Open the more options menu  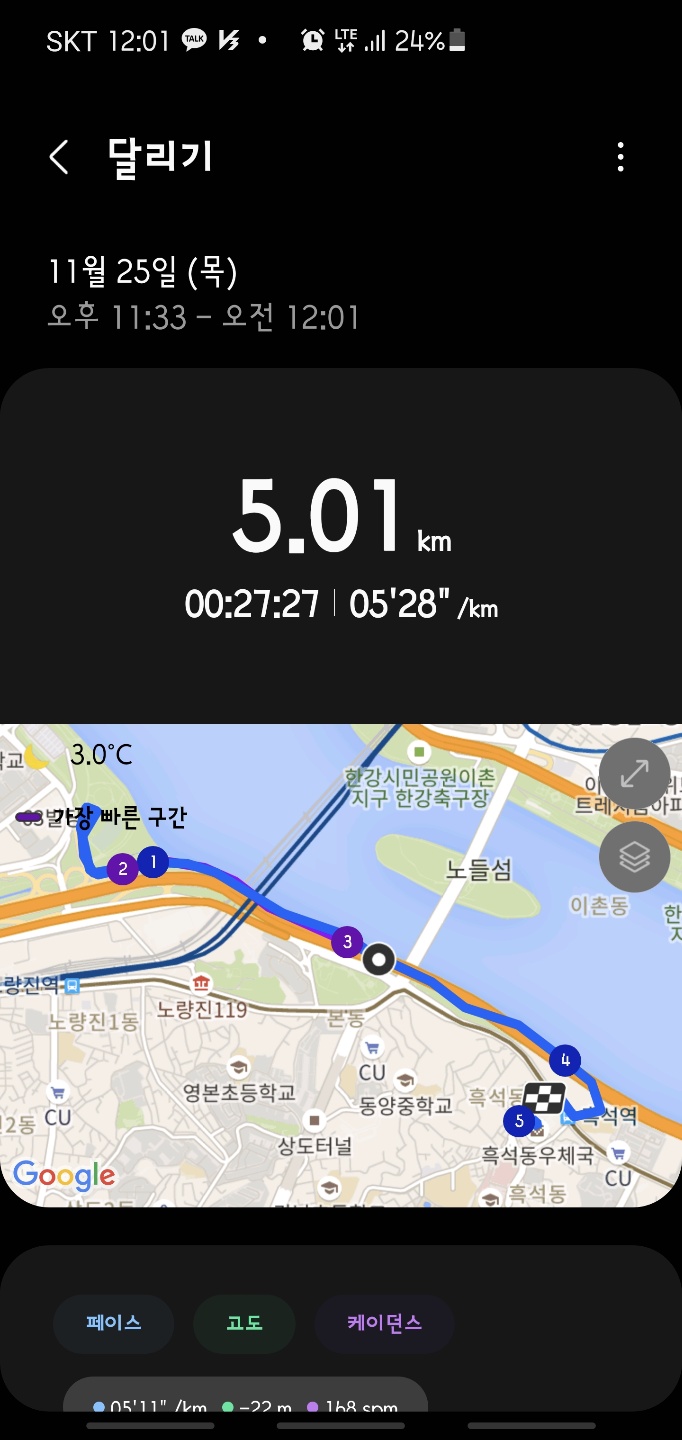click(621, 157)
